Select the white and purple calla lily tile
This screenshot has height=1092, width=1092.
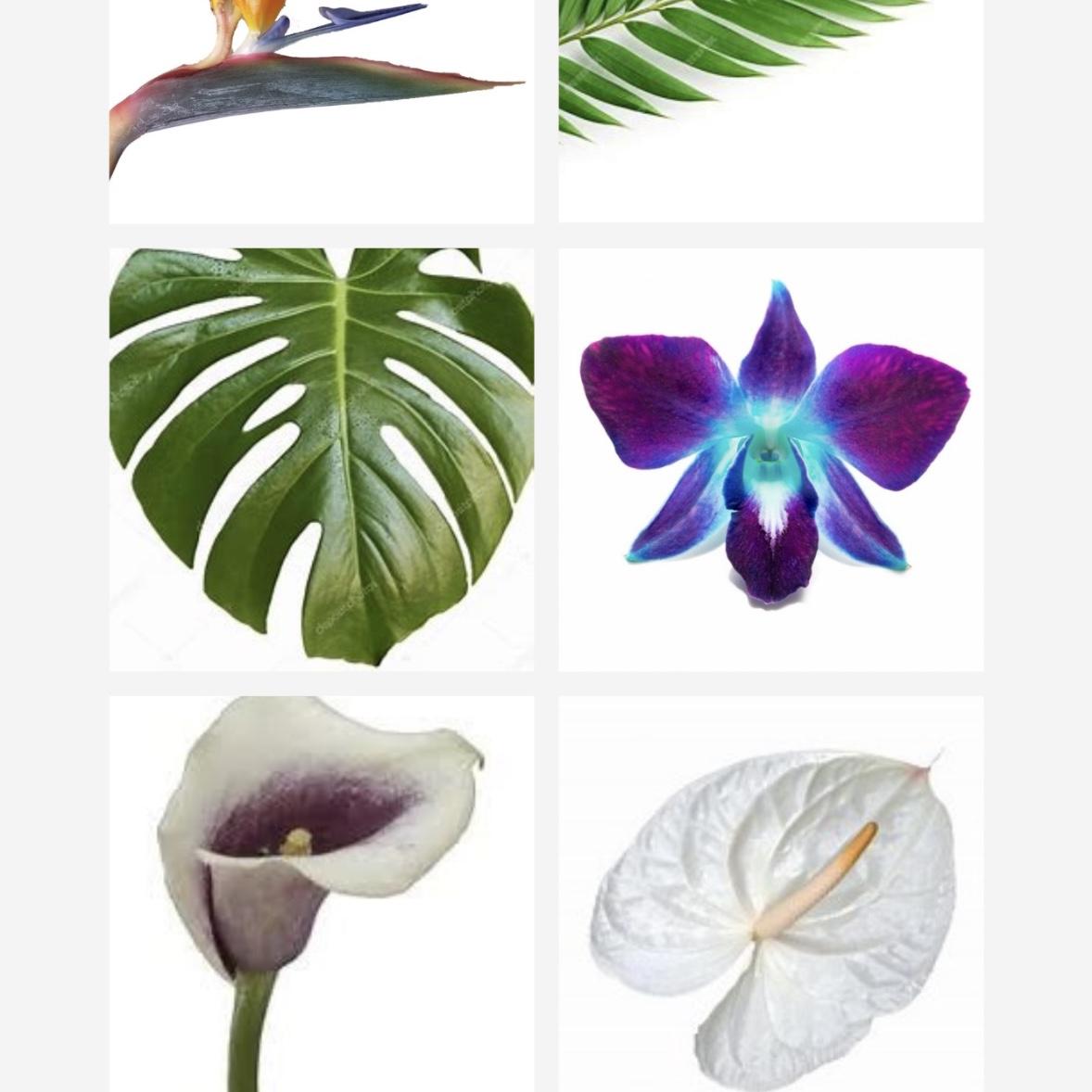321,893
